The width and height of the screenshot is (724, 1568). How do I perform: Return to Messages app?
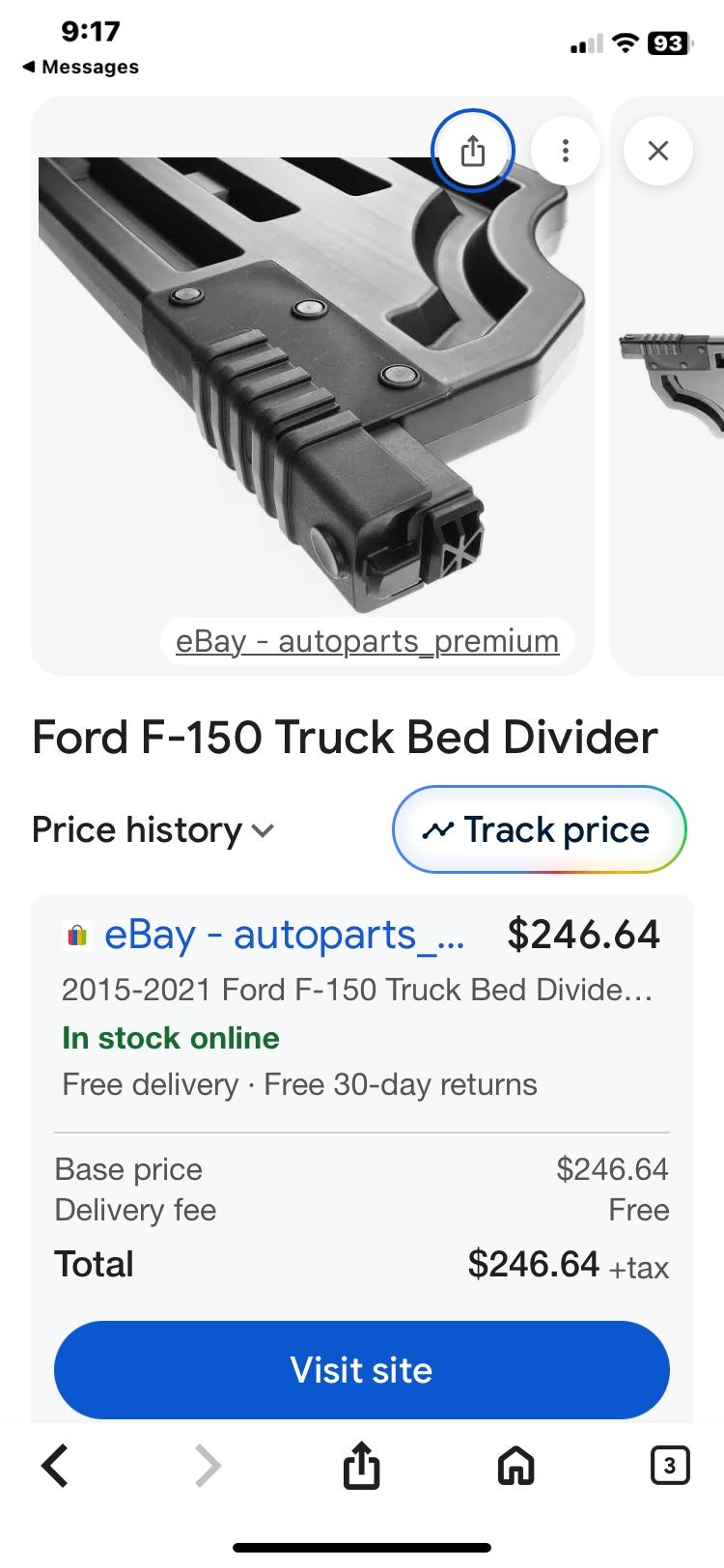tap(81, 67)
